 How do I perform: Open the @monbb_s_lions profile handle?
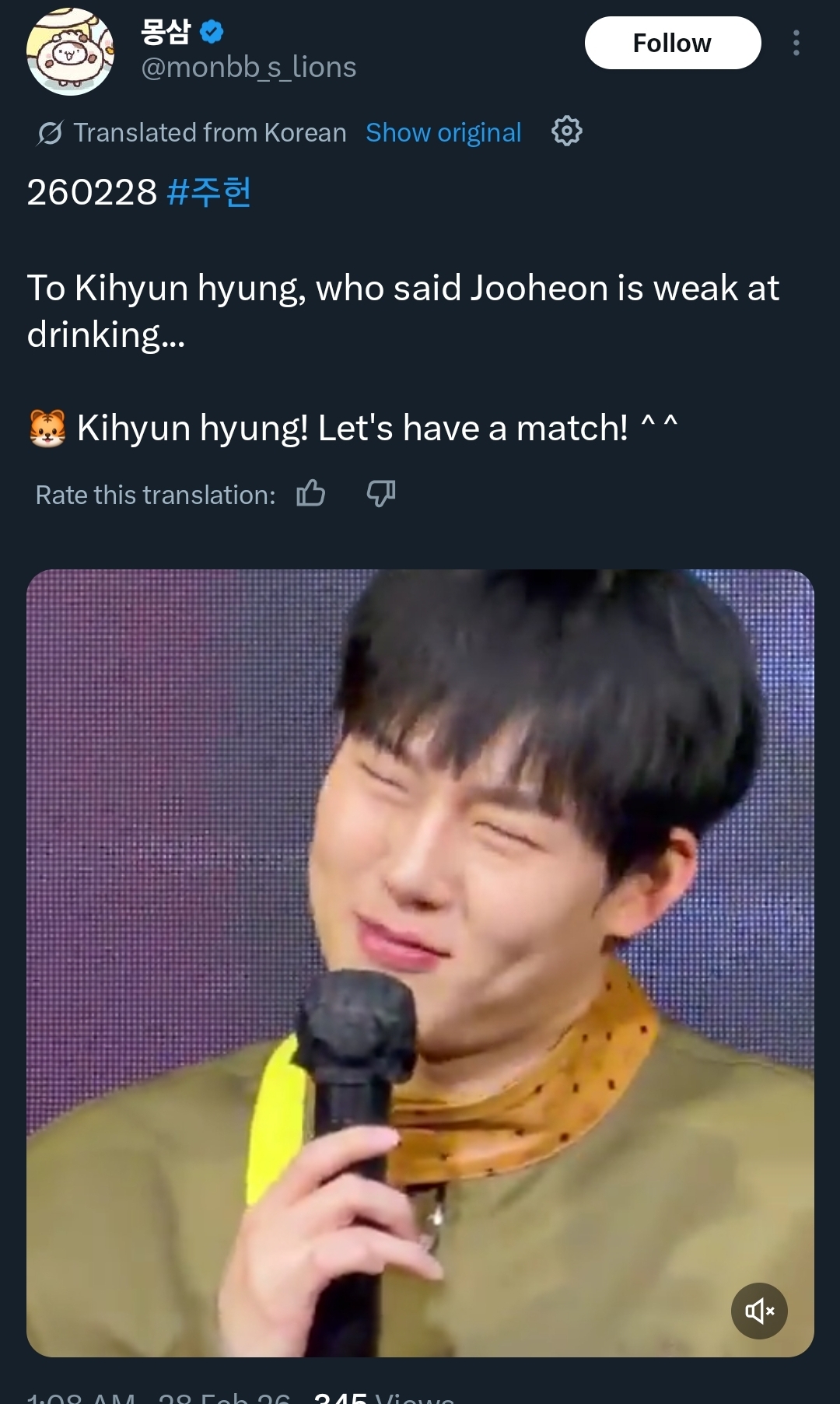[248, 68]
